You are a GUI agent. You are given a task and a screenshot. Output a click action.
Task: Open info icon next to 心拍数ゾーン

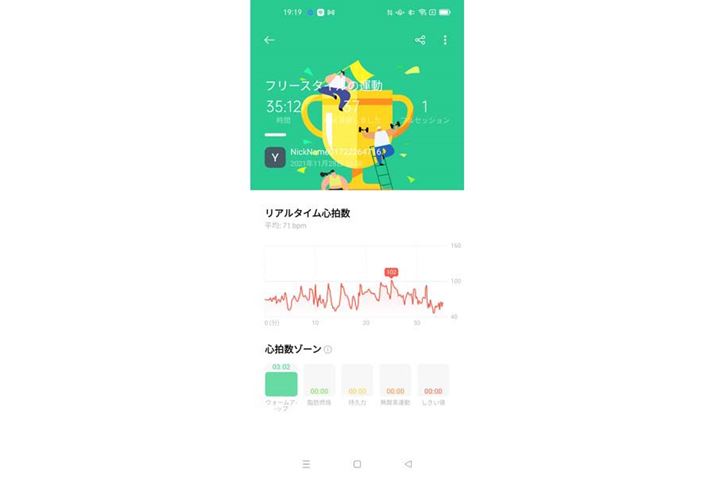pyautogui.click(x=328, y=350)
